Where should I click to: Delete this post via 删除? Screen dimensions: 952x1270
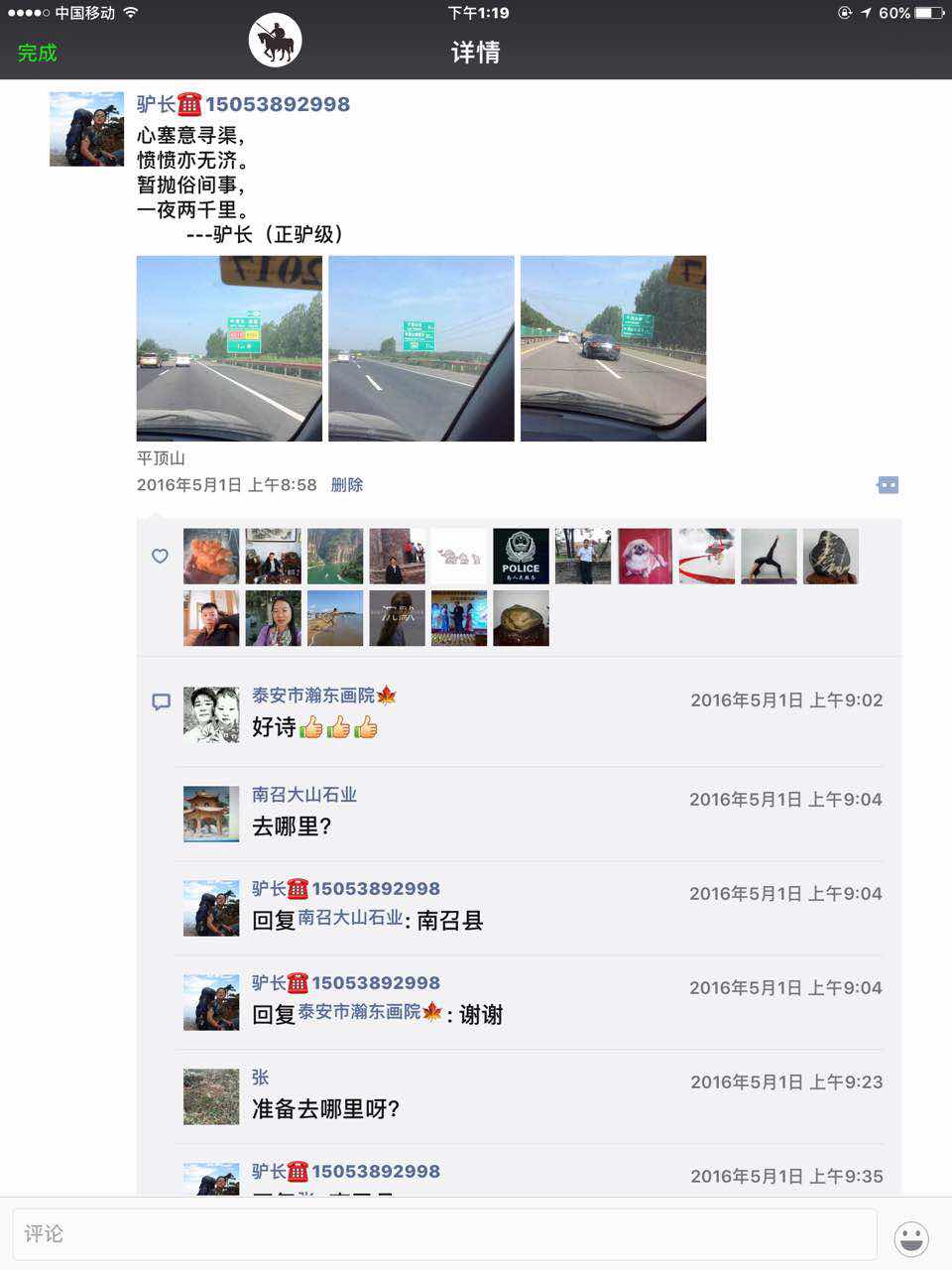click(x=347, y=485)
